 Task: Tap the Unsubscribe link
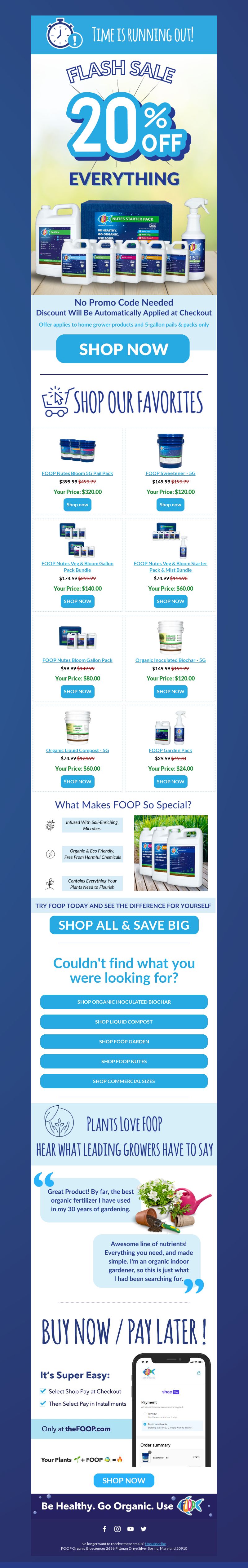(155, 1544)
